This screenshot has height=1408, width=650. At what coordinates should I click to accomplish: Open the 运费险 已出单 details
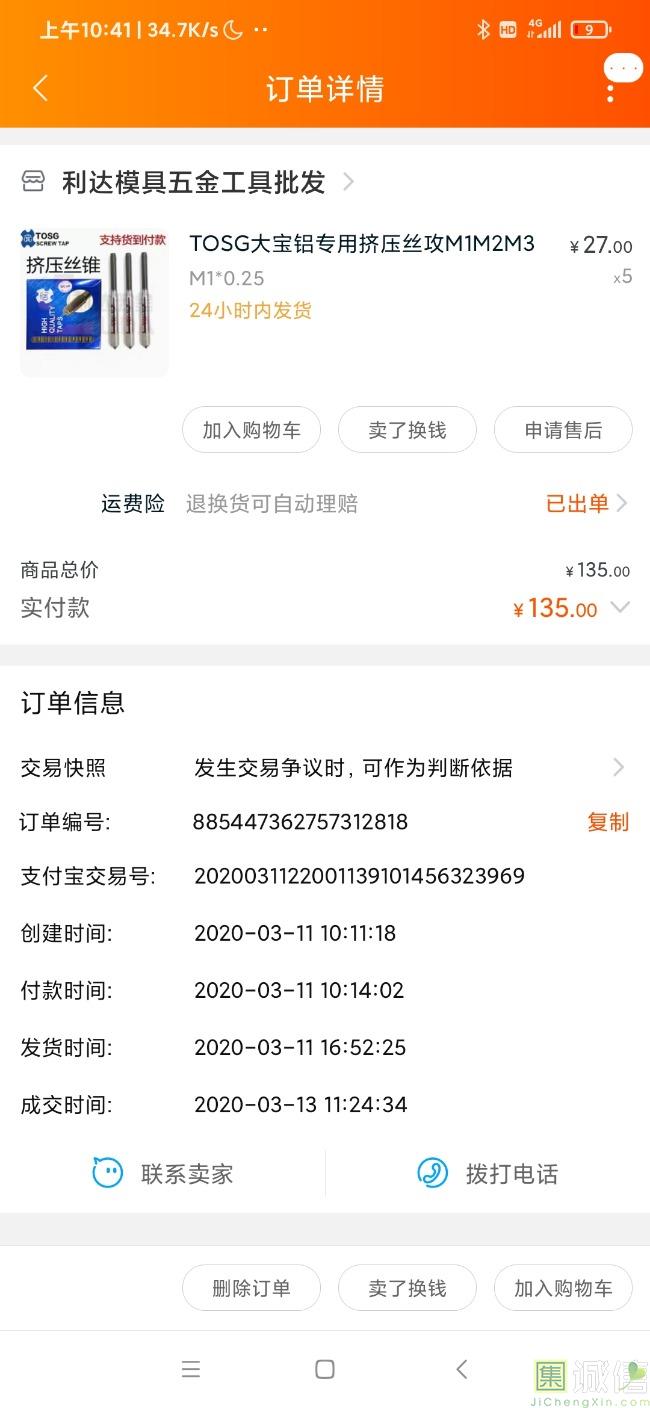click(x=586, y=504)
